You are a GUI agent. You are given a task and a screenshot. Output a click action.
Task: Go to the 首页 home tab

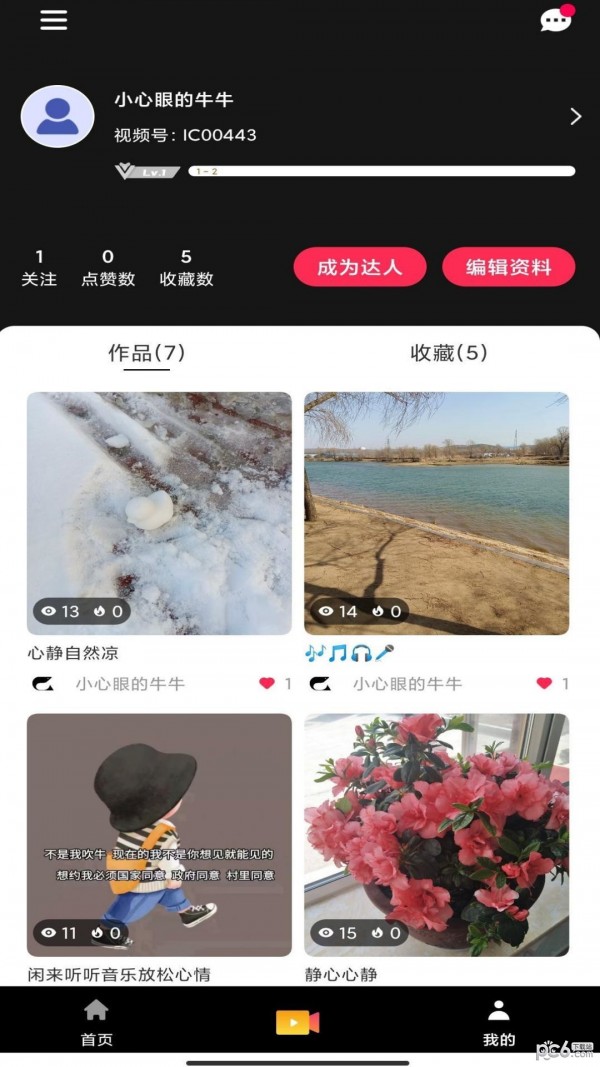(97, 1022)
